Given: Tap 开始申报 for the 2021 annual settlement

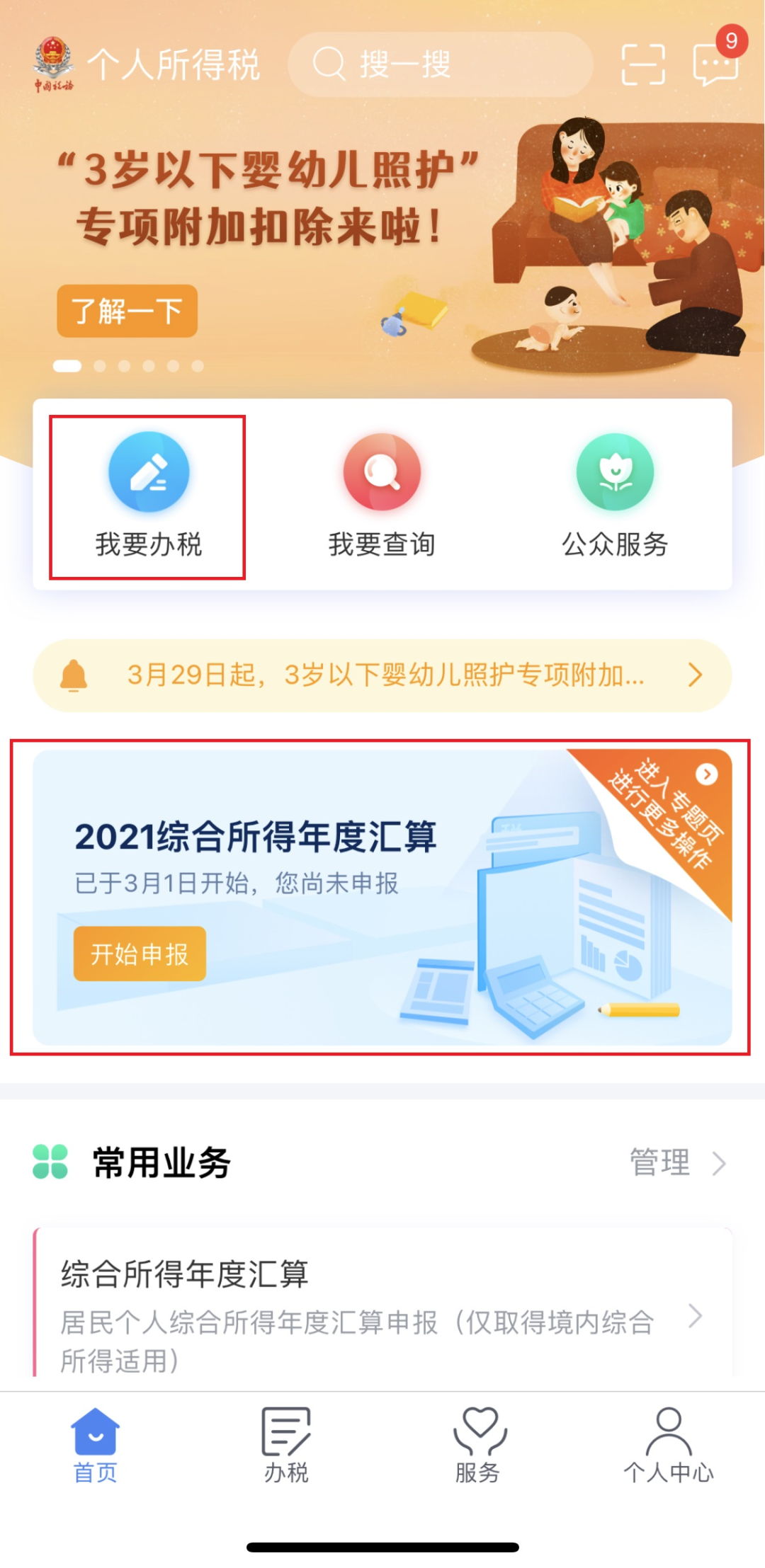Looking at the screenshot, I should 140,954.
